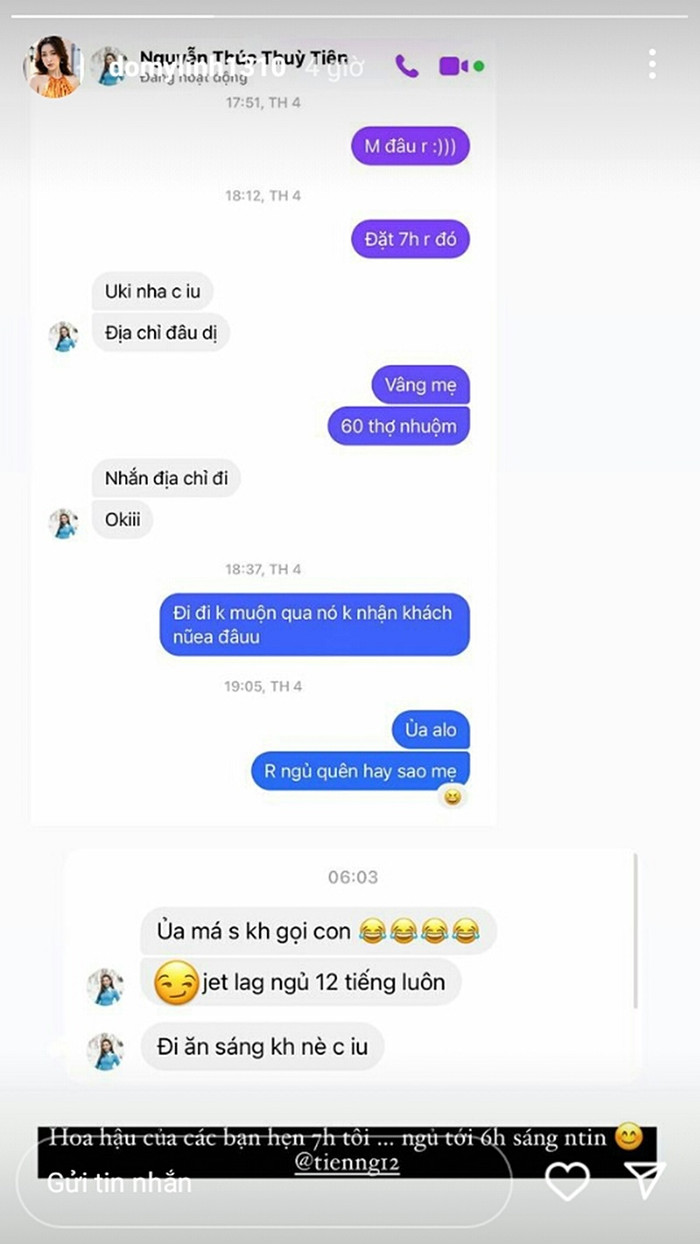The width and height of the screenshot is (700, 1244).
Task: Open the story owner's profile picture
Action: [50, 66]
